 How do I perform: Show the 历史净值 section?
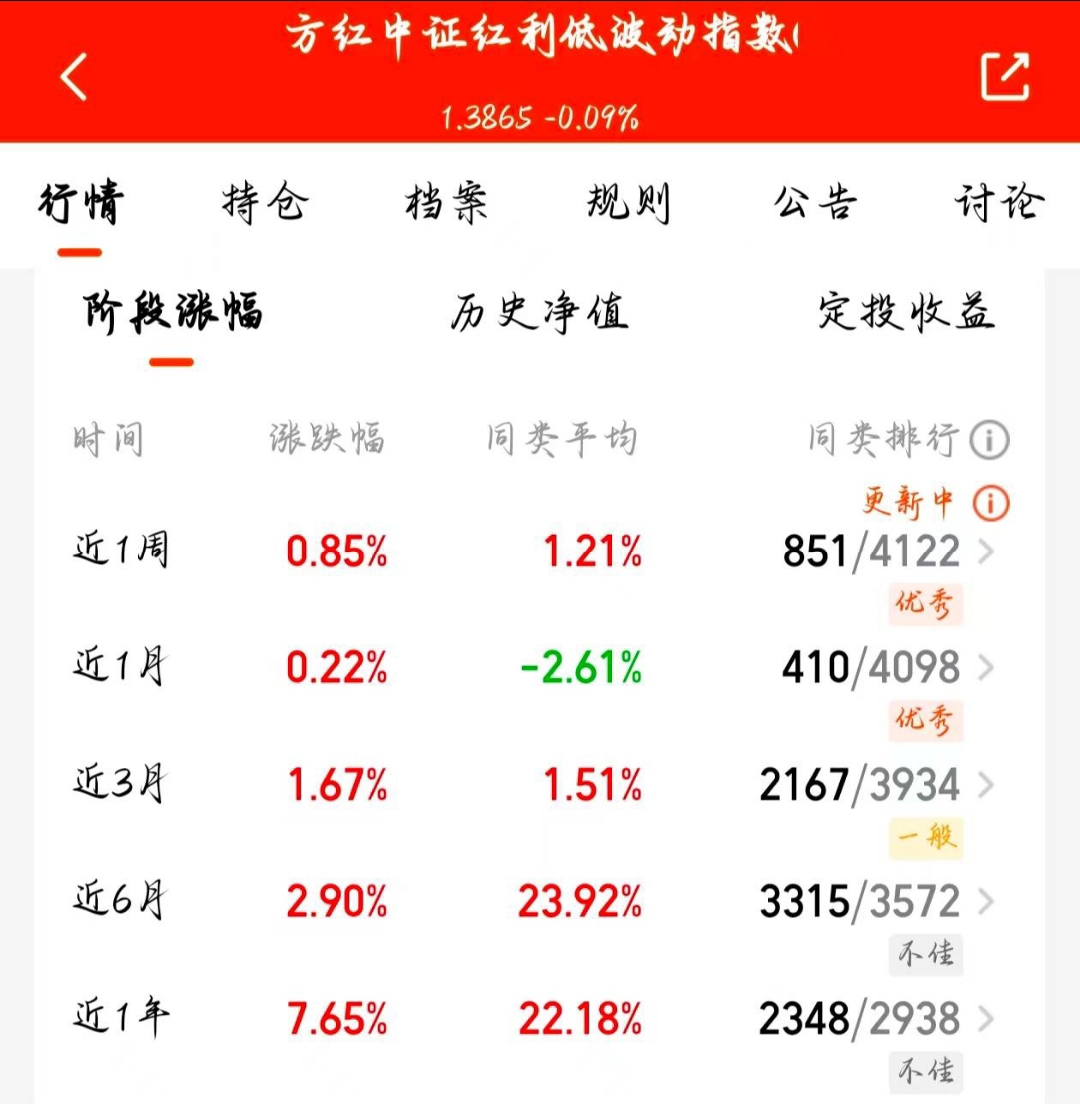[539, 312]
